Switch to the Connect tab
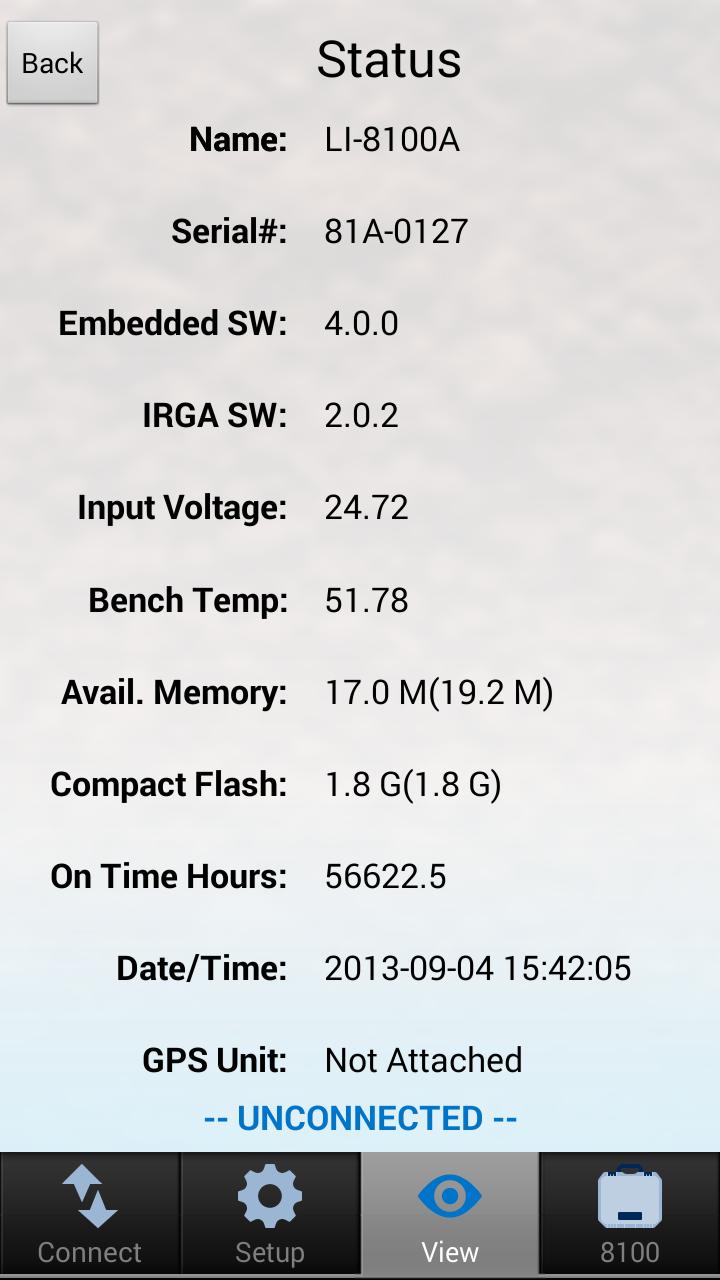This screenshot has height=1280, width=720. [x=90, y=1214]
